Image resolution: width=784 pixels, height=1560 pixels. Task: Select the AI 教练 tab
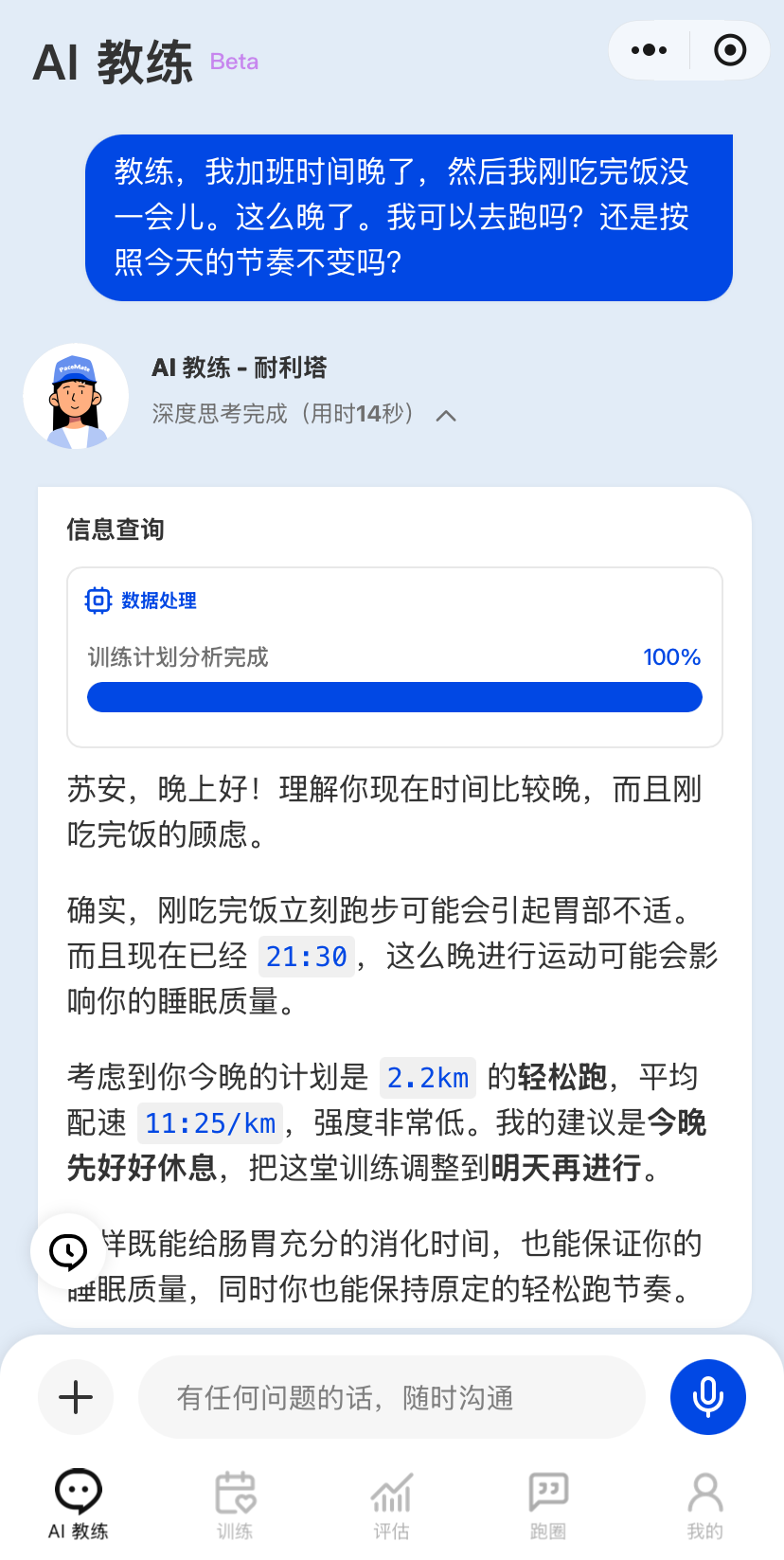click(x=79, y=1505)
